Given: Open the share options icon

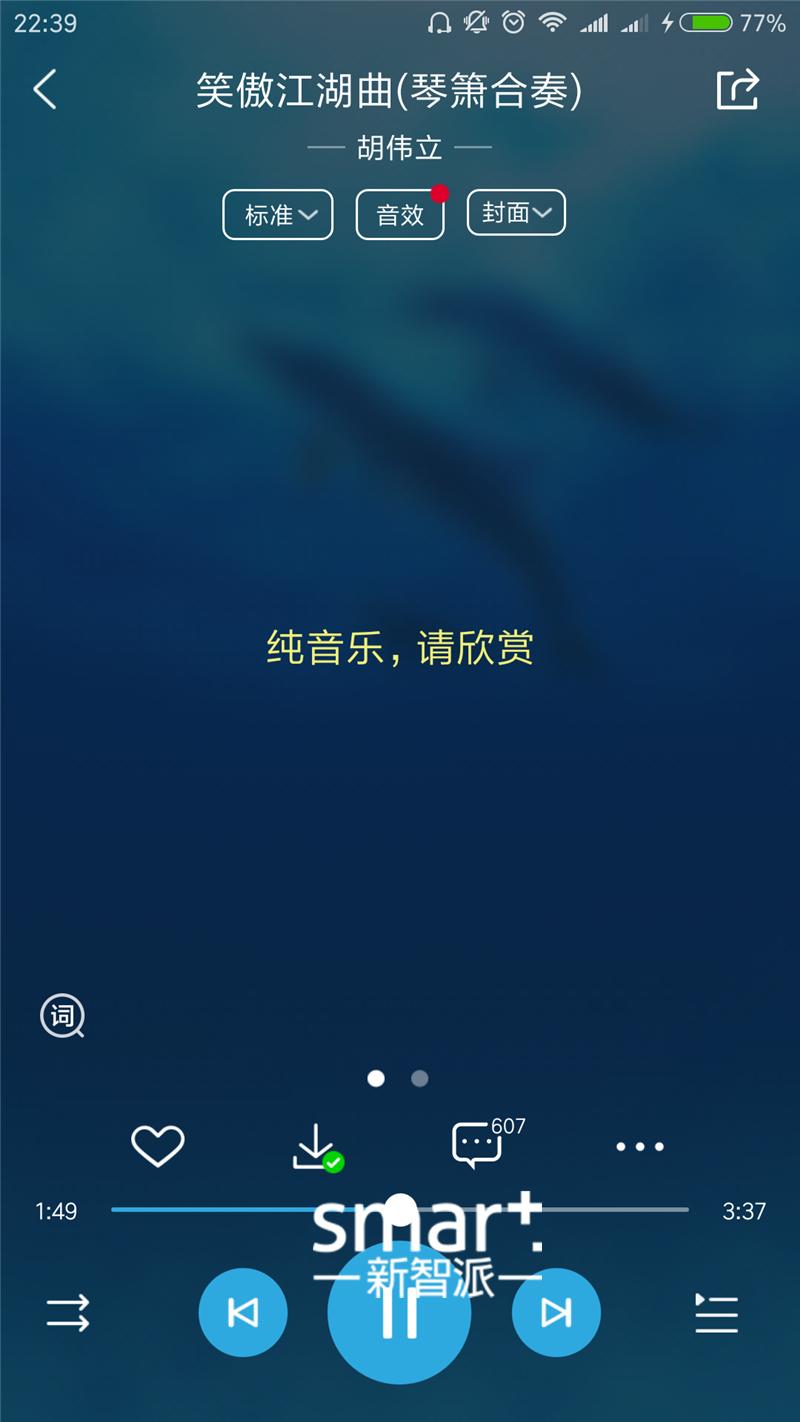Looking at the screenshot, I should [738, 90].
